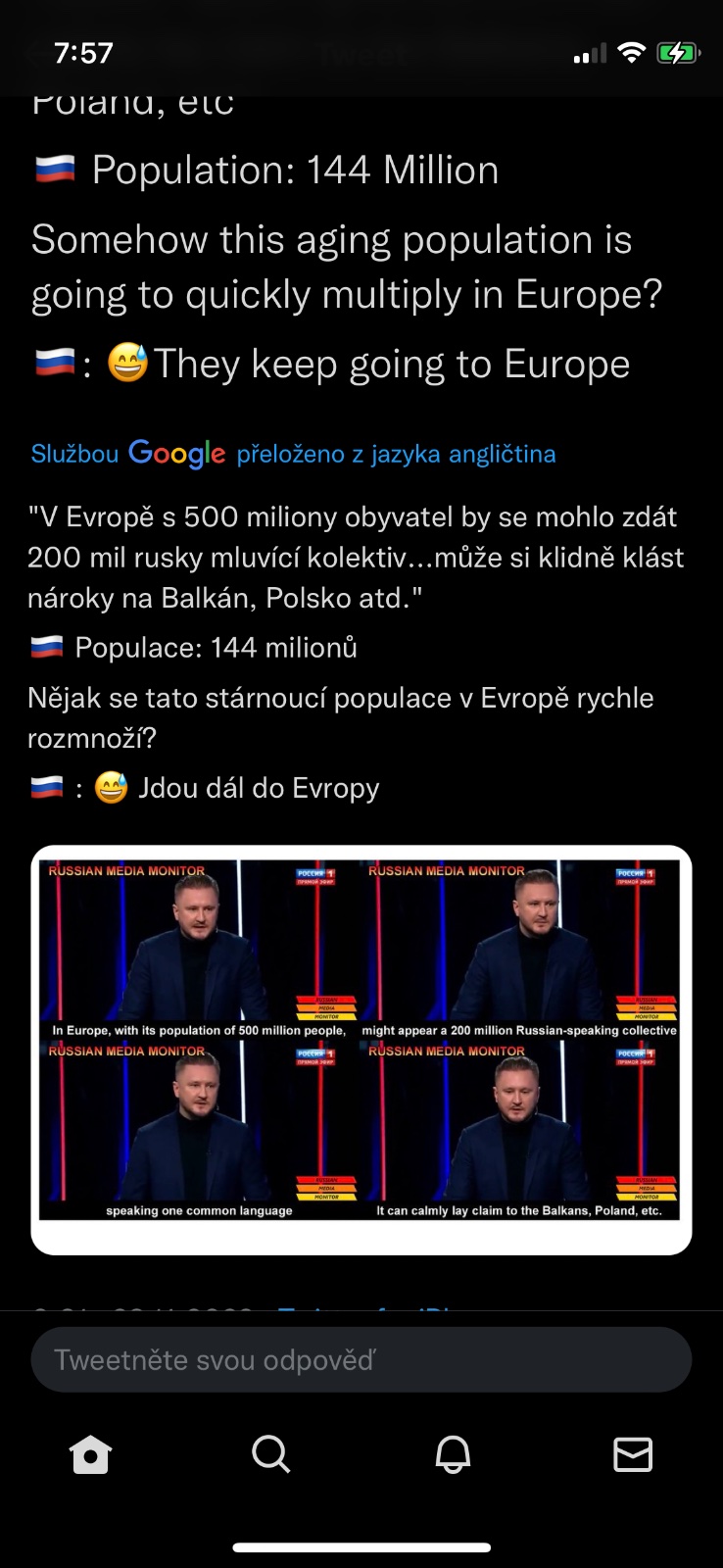Screen dimensions: 723x1568
Task: Tap the reply field 'Tweetněte svou odpověď'
Action: tap(361, 1359)
